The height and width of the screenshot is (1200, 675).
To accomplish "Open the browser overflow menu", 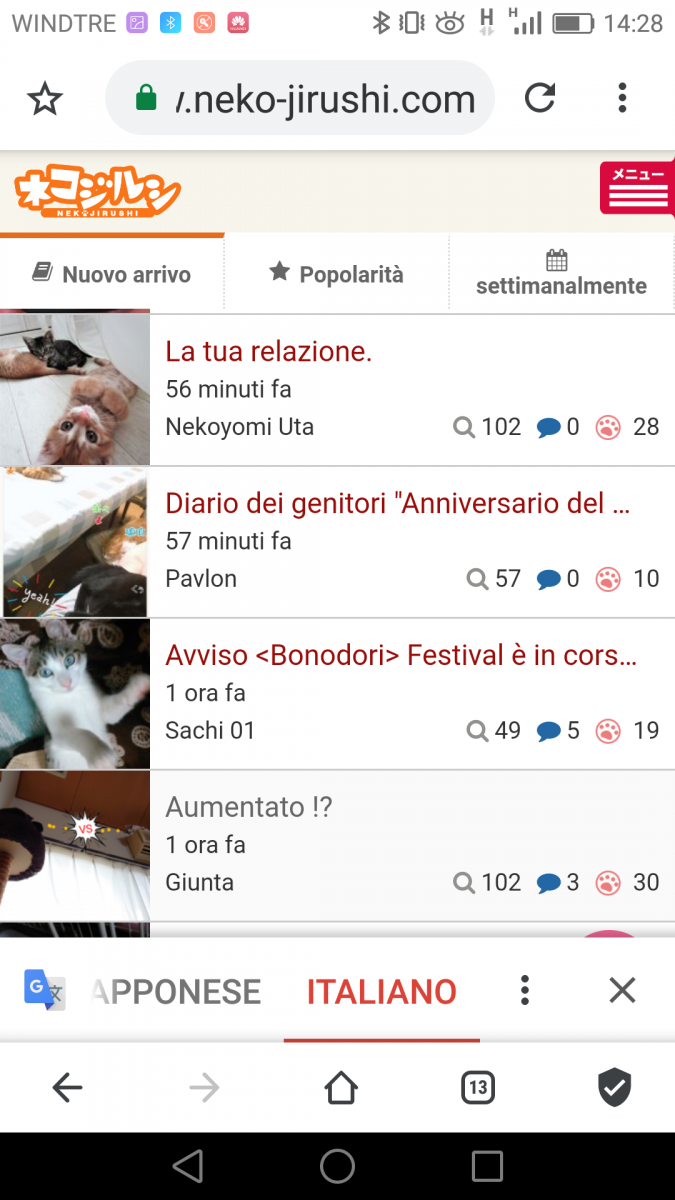I will 622,98.
